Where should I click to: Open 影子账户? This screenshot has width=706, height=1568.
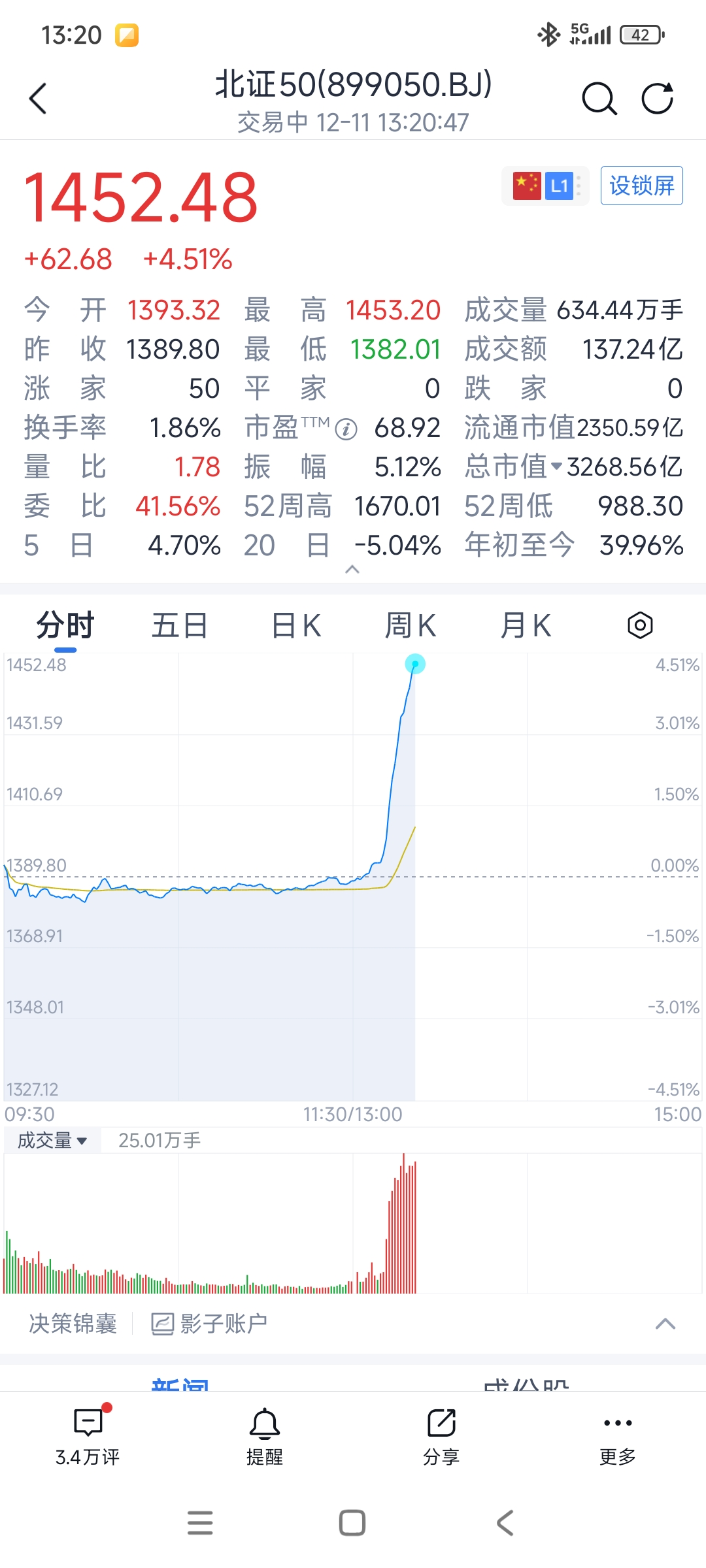(x=210, y=1324)
